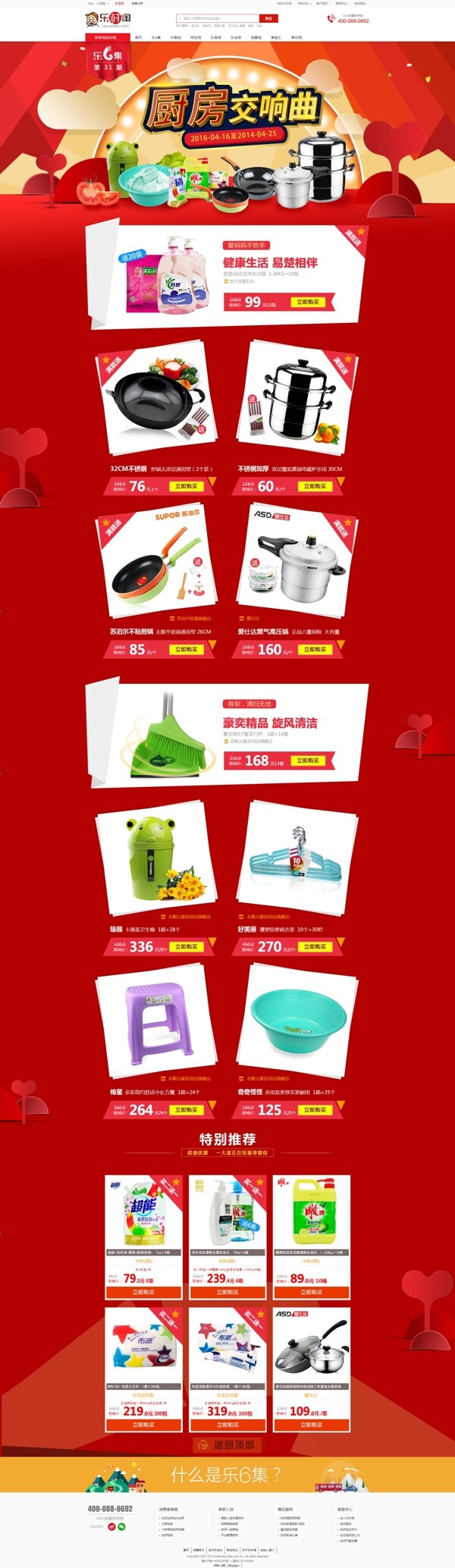Tap 立即购买 for the 不锈钢加厚 steamer pot
455x1568 pixels.
tap(315, 486)
